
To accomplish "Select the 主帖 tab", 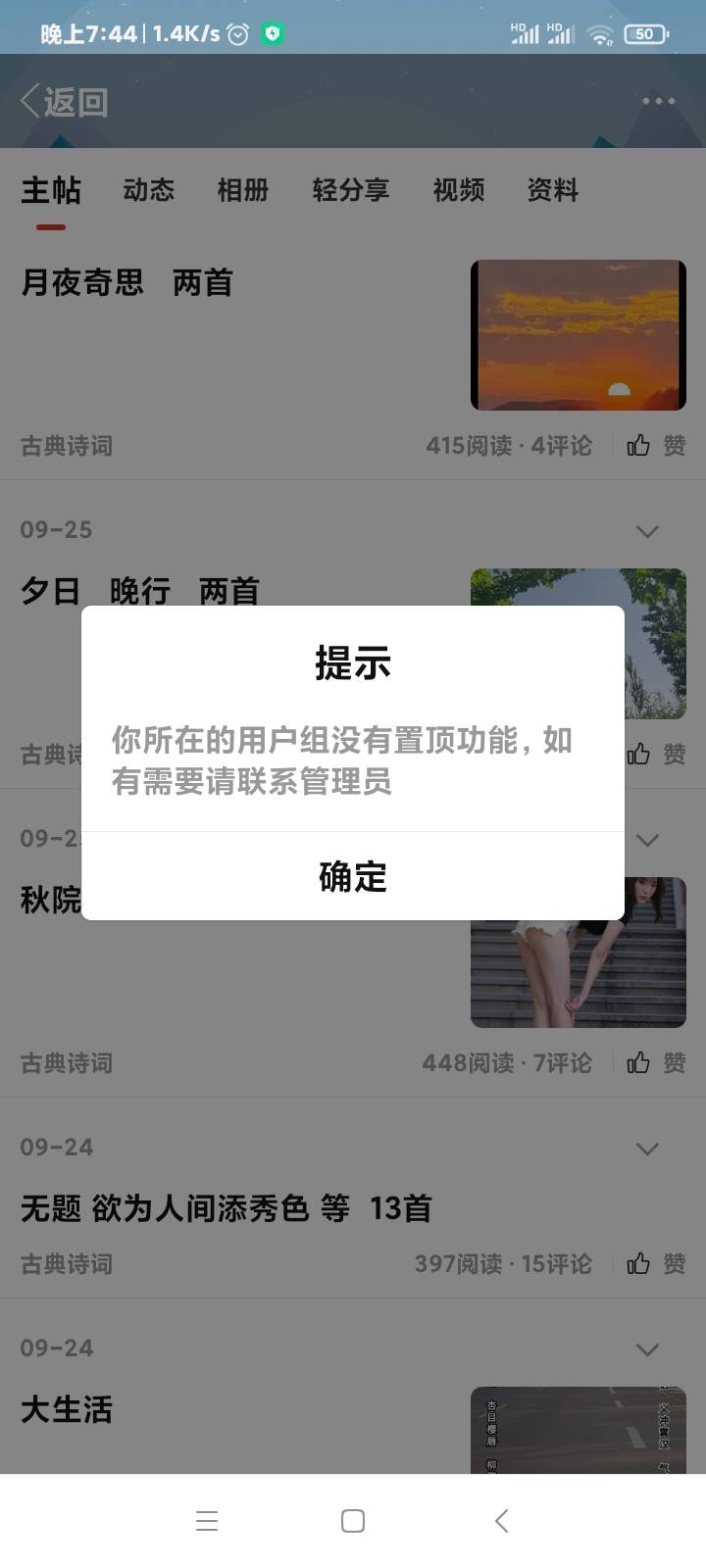I will [51, 190].
